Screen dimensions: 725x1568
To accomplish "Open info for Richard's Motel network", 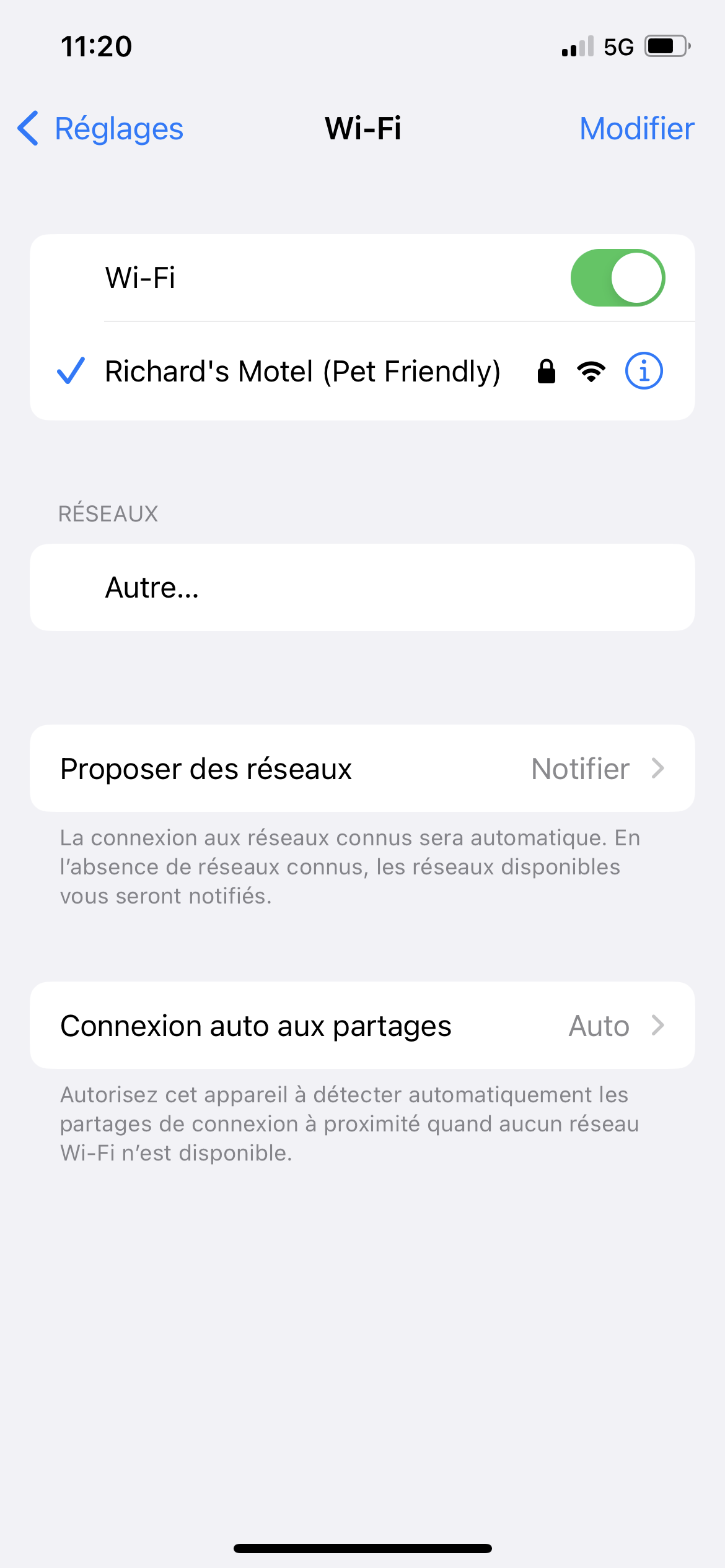I will tap(644, 372).
